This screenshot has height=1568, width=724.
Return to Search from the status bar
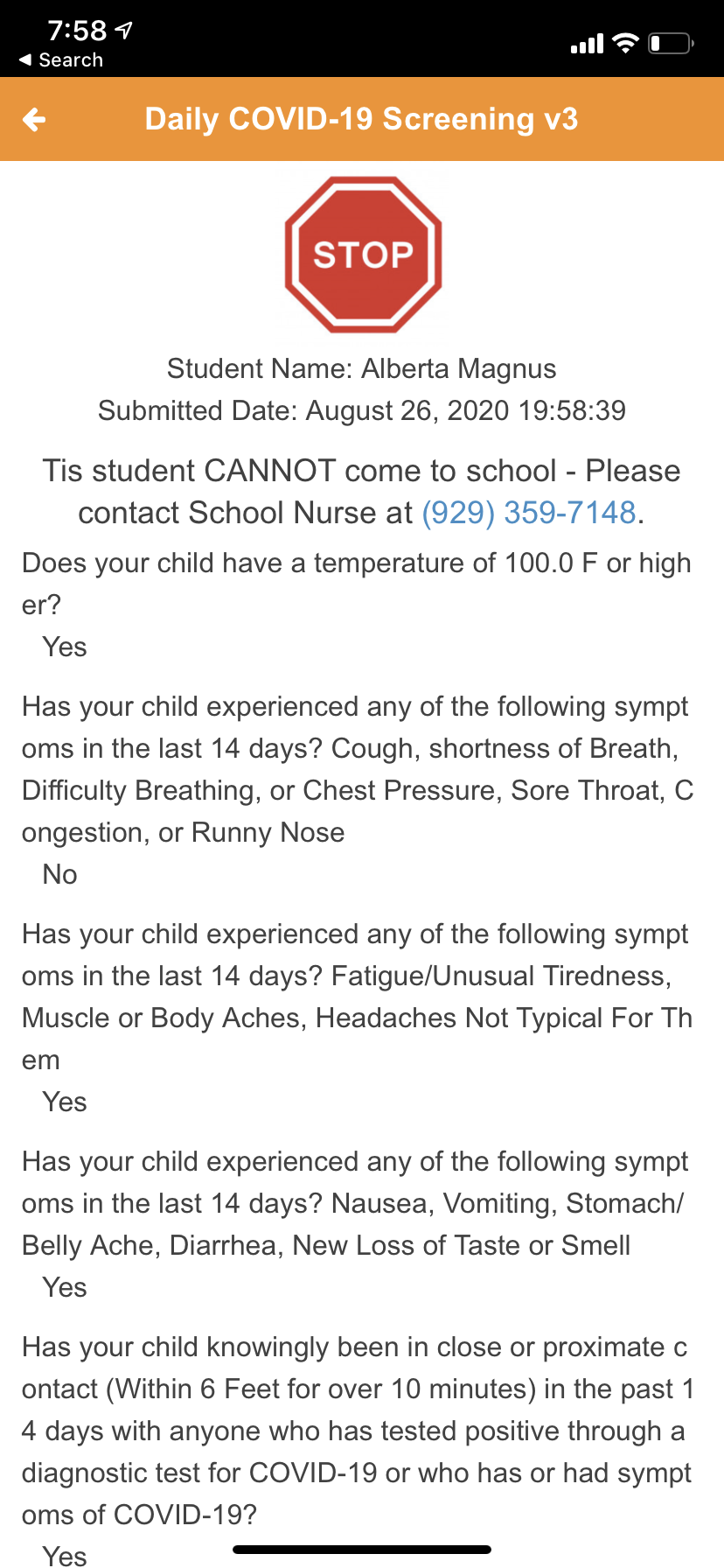coord(61,59)
